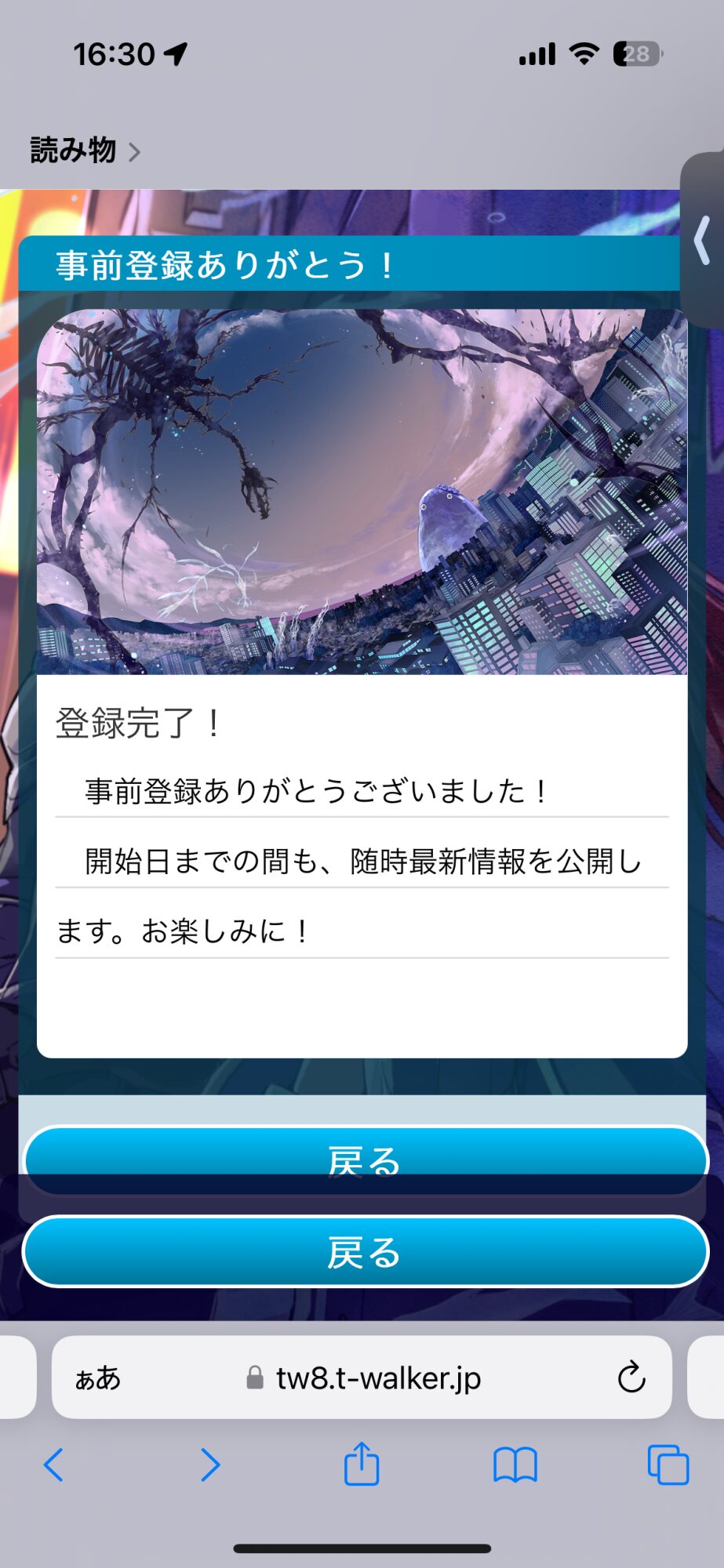Open the ぁあ page settings menu
The image size is (724, 1568).
click(98, 1377)
